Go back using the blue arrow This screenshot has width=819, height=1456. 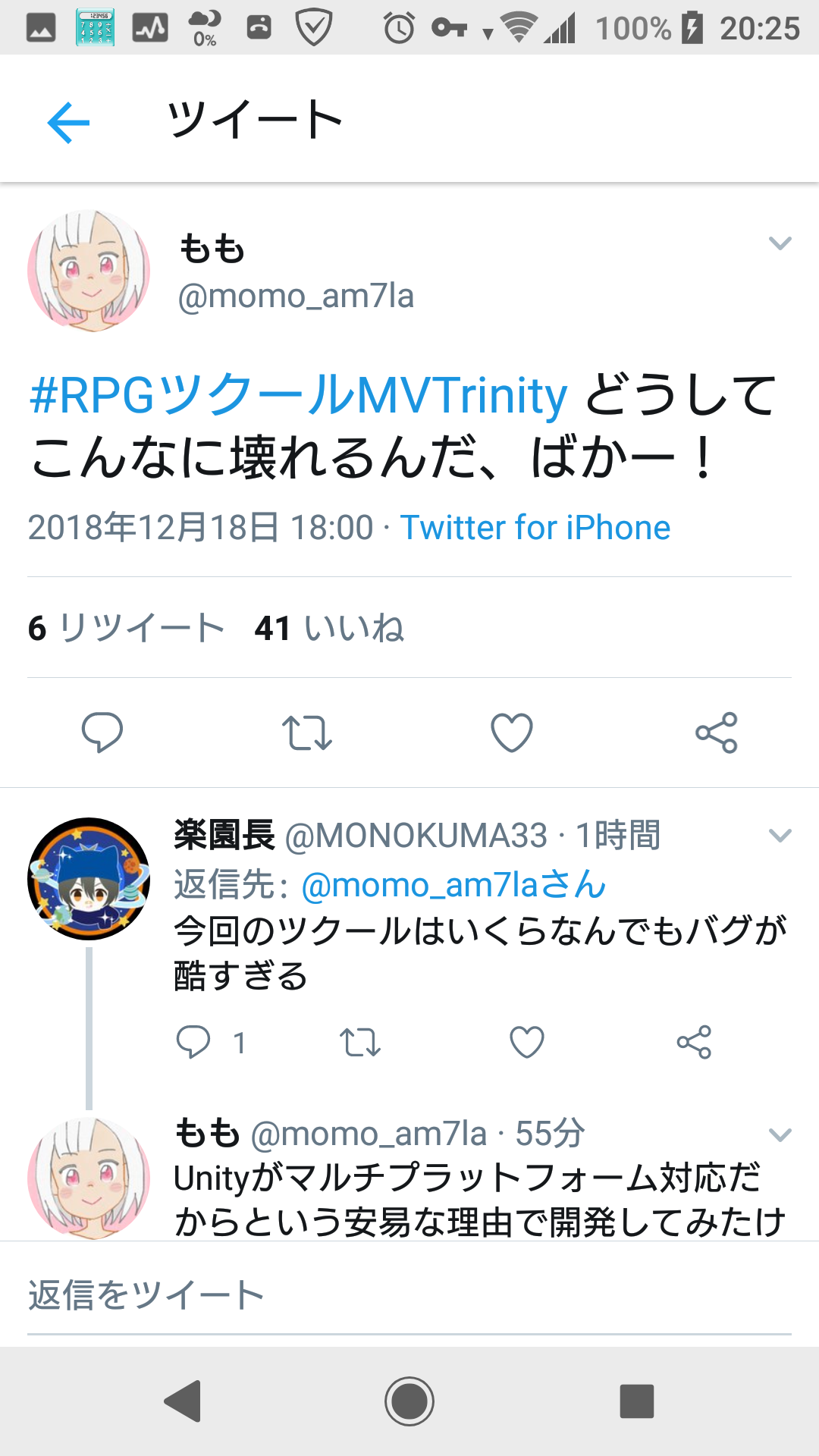pos(68,122)
